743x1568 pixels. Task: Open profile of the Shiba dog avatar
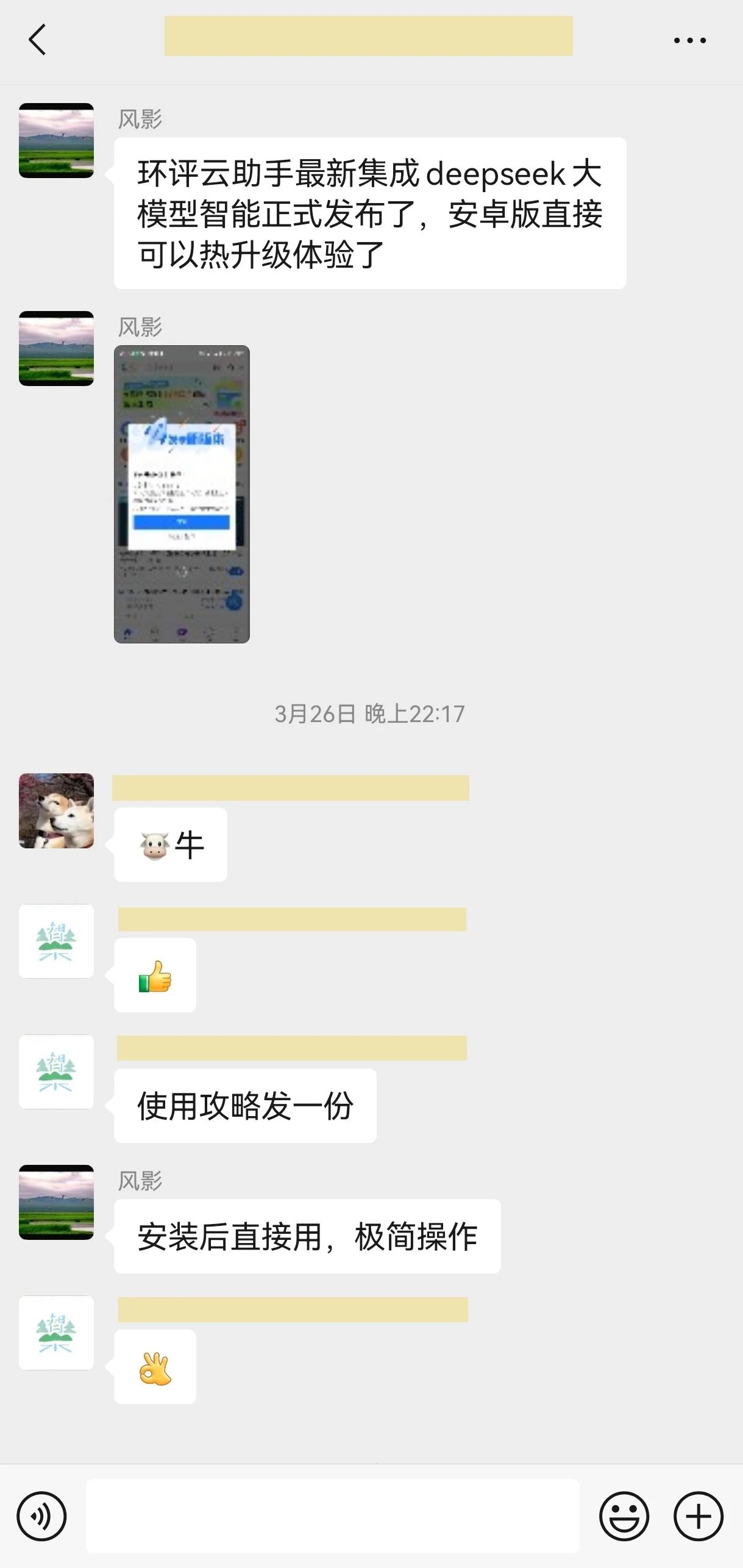point(56,811)
